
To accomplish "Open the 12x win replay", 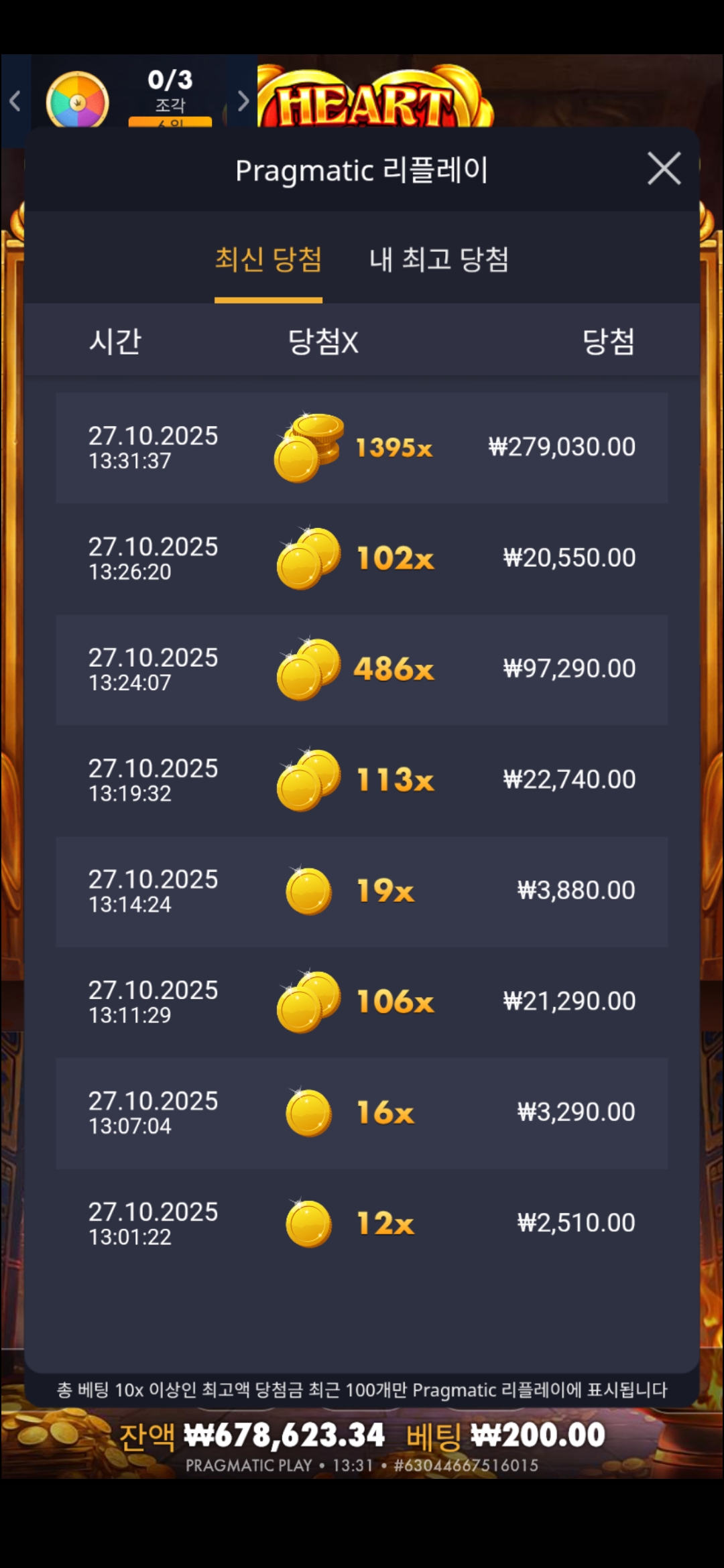I will coord(362,1224).
